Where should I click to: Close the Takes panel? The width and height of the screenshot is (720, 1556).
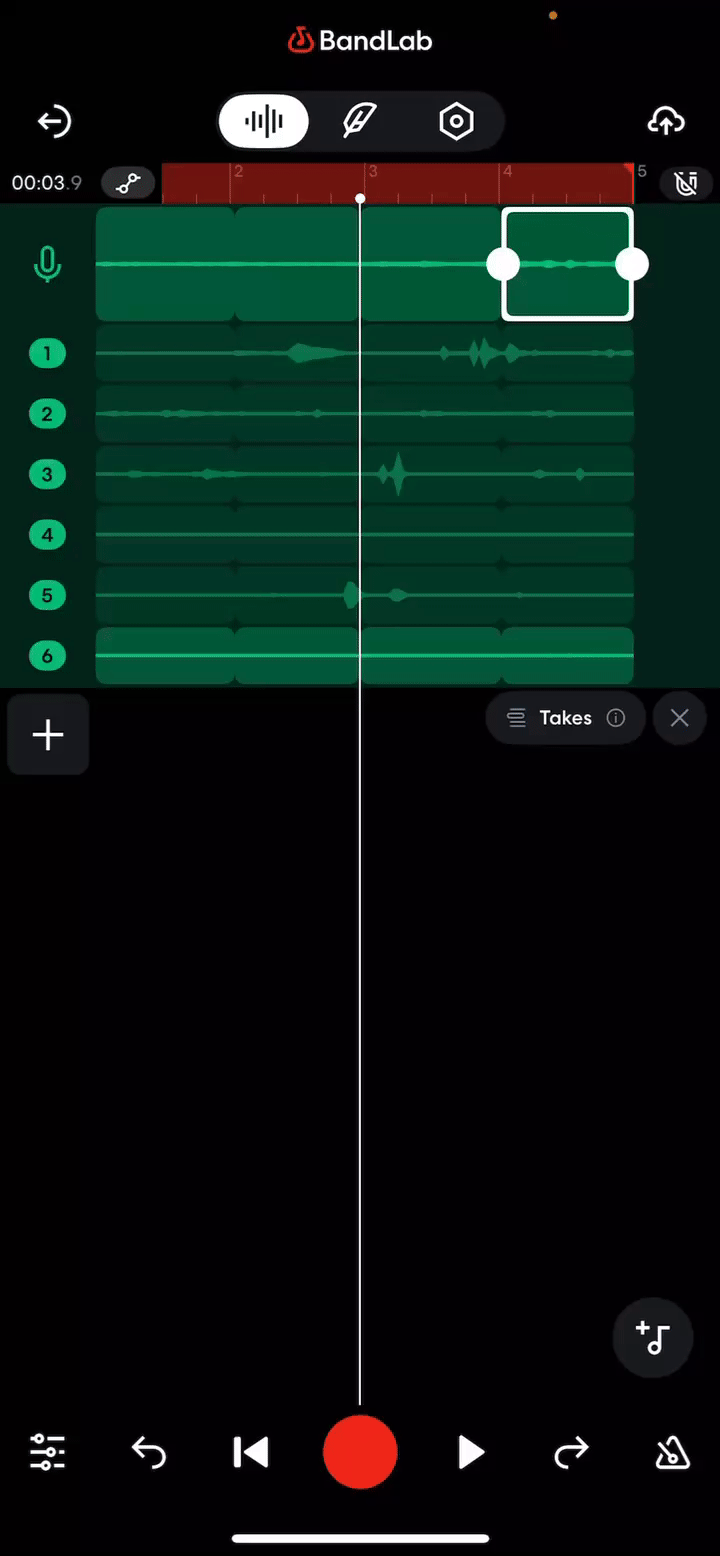point(680,718)
